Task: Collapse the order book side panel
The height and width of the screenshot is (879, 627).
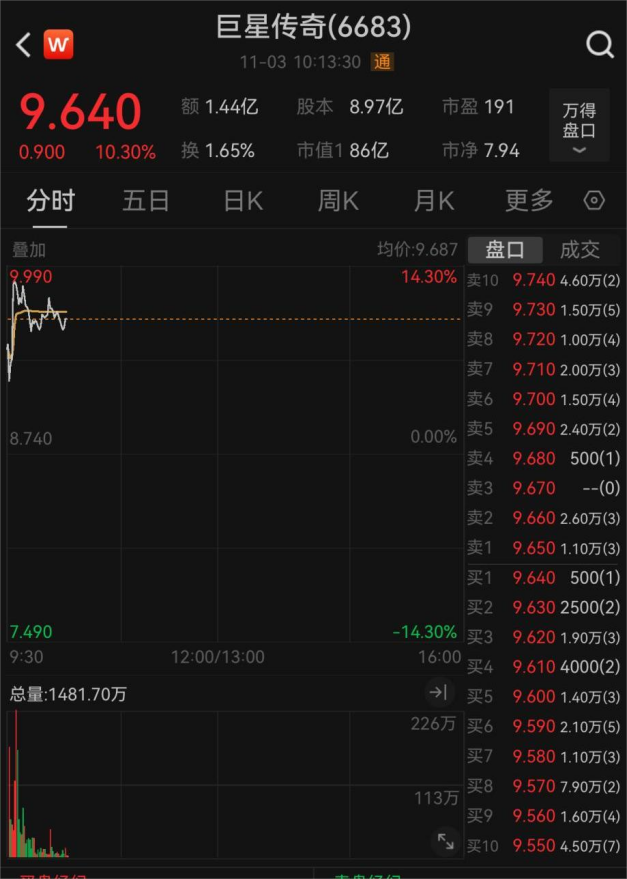Action: [x=438, y=692]
